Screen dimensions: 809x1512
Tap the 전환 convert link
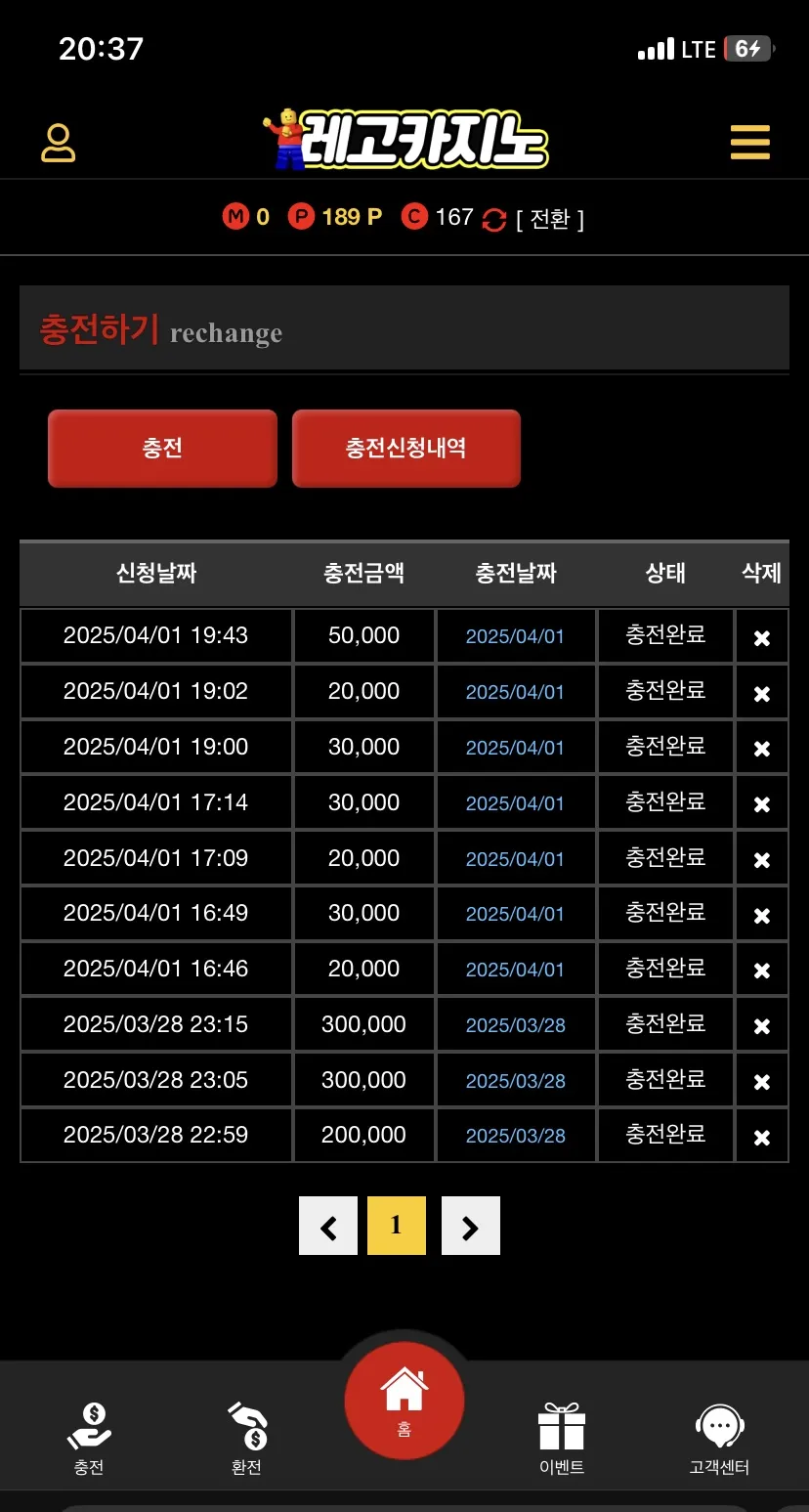(x=550, y=218)
